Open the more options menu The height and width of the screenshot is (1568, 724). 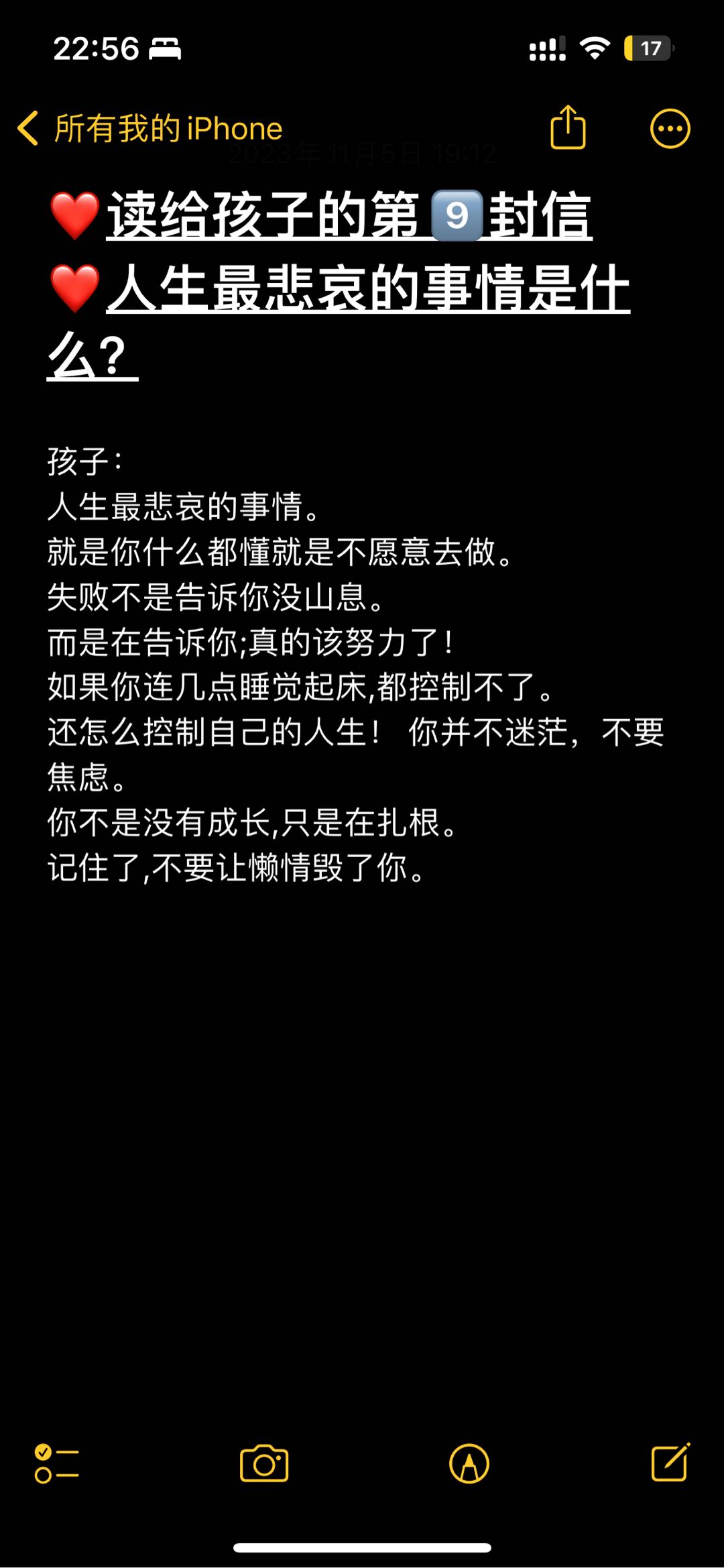pos(670,128)
